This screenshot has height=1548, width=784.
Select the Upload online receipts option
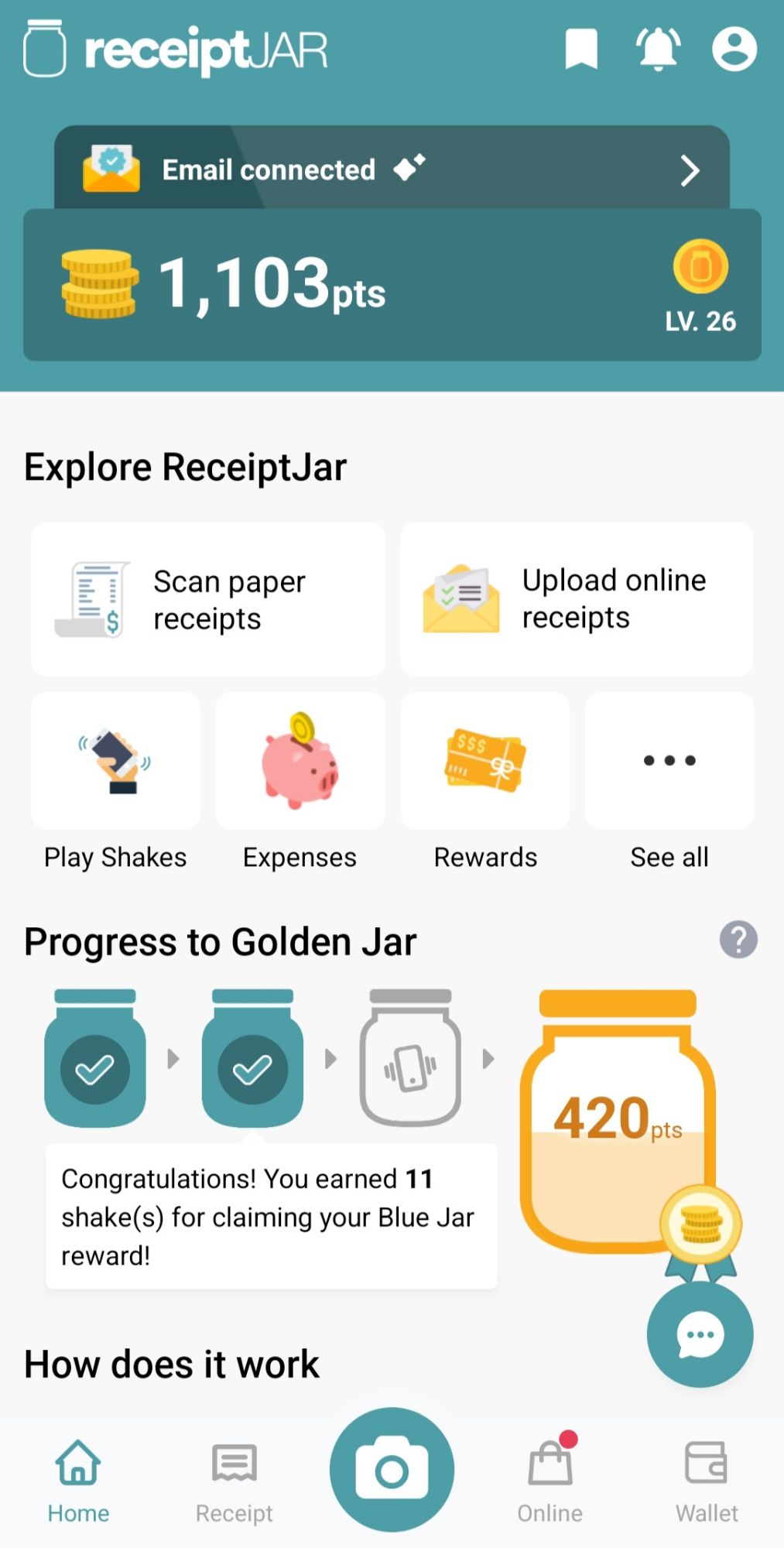tap(576, 600)
